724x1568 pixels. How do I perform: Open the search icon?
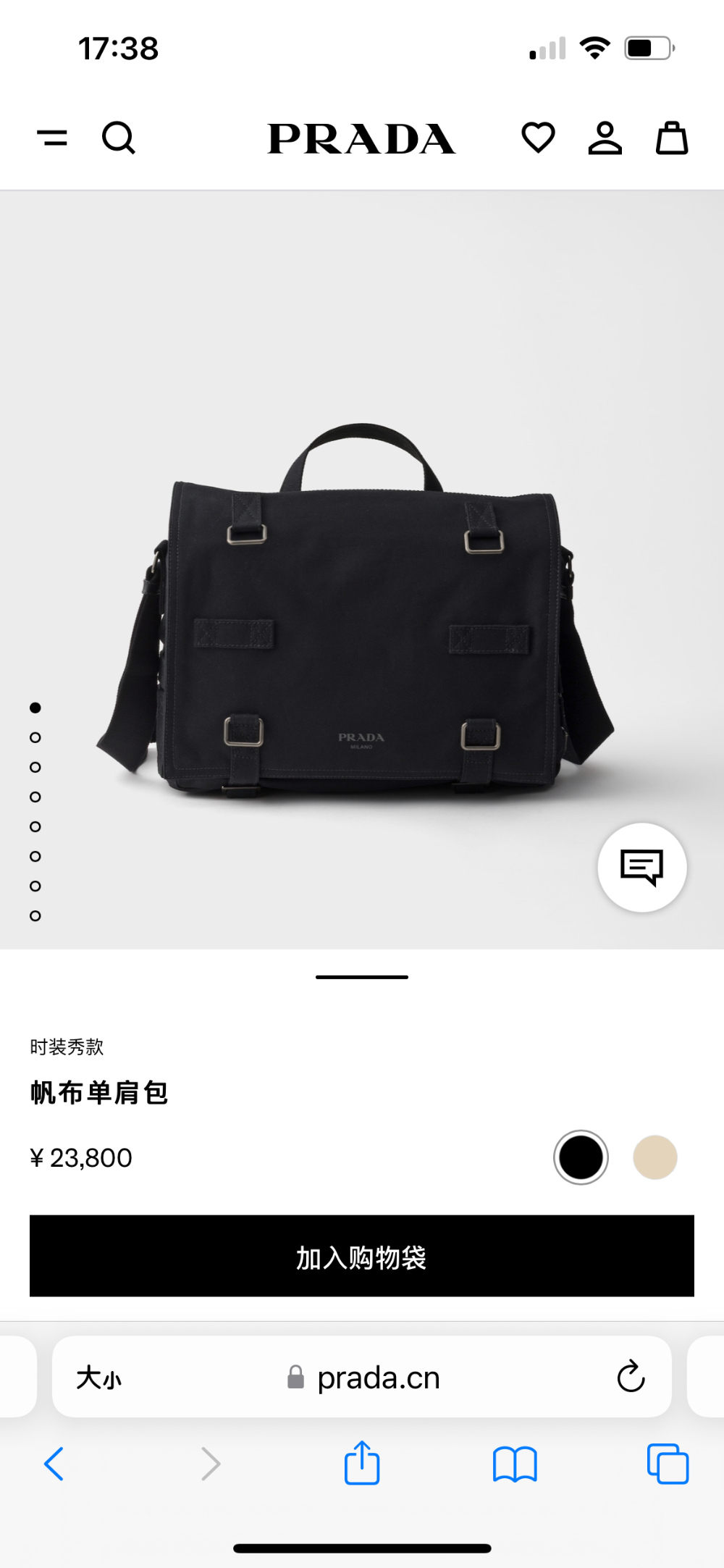tap(119, 138)
